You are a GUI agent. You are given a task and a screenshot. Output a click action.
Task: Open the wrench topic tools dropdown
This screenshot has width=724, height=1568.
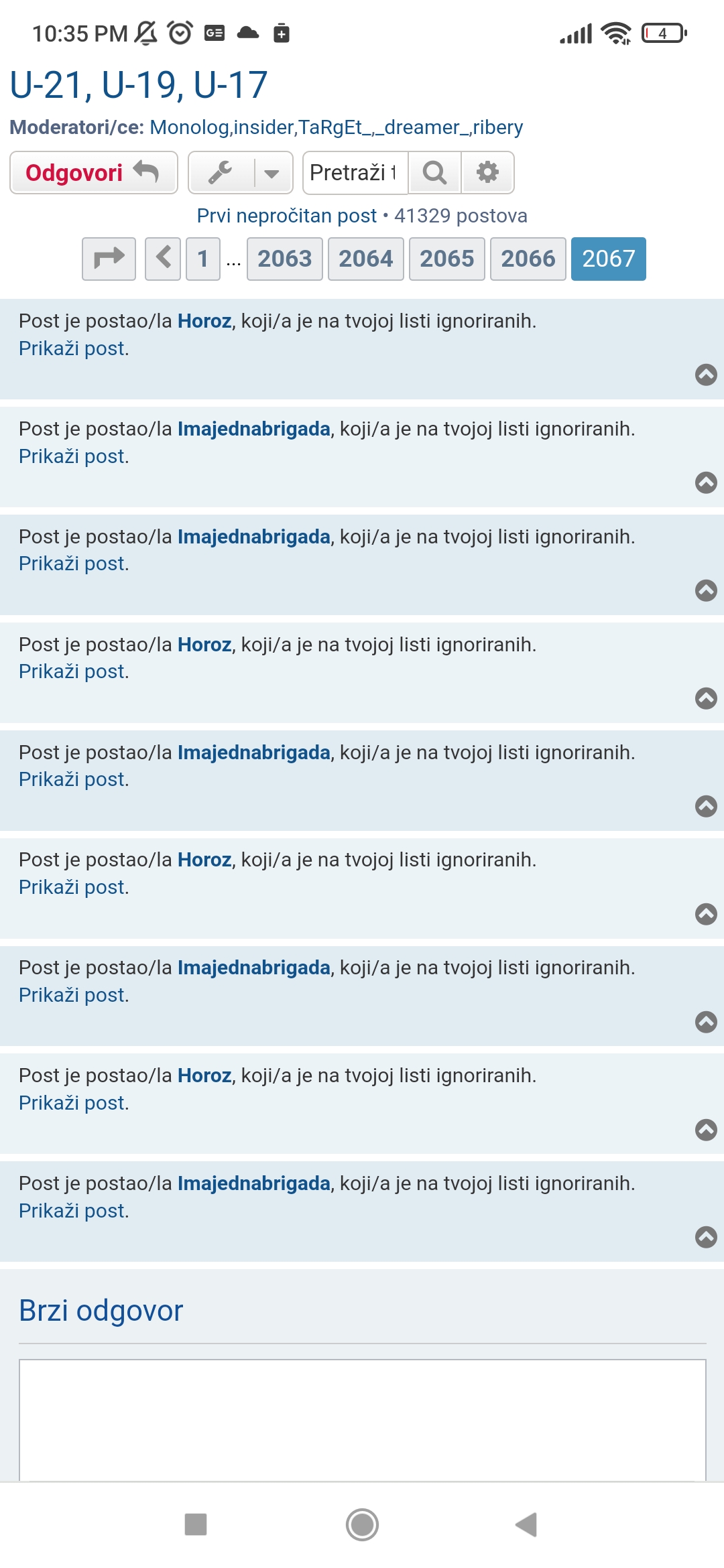point(241,173)
